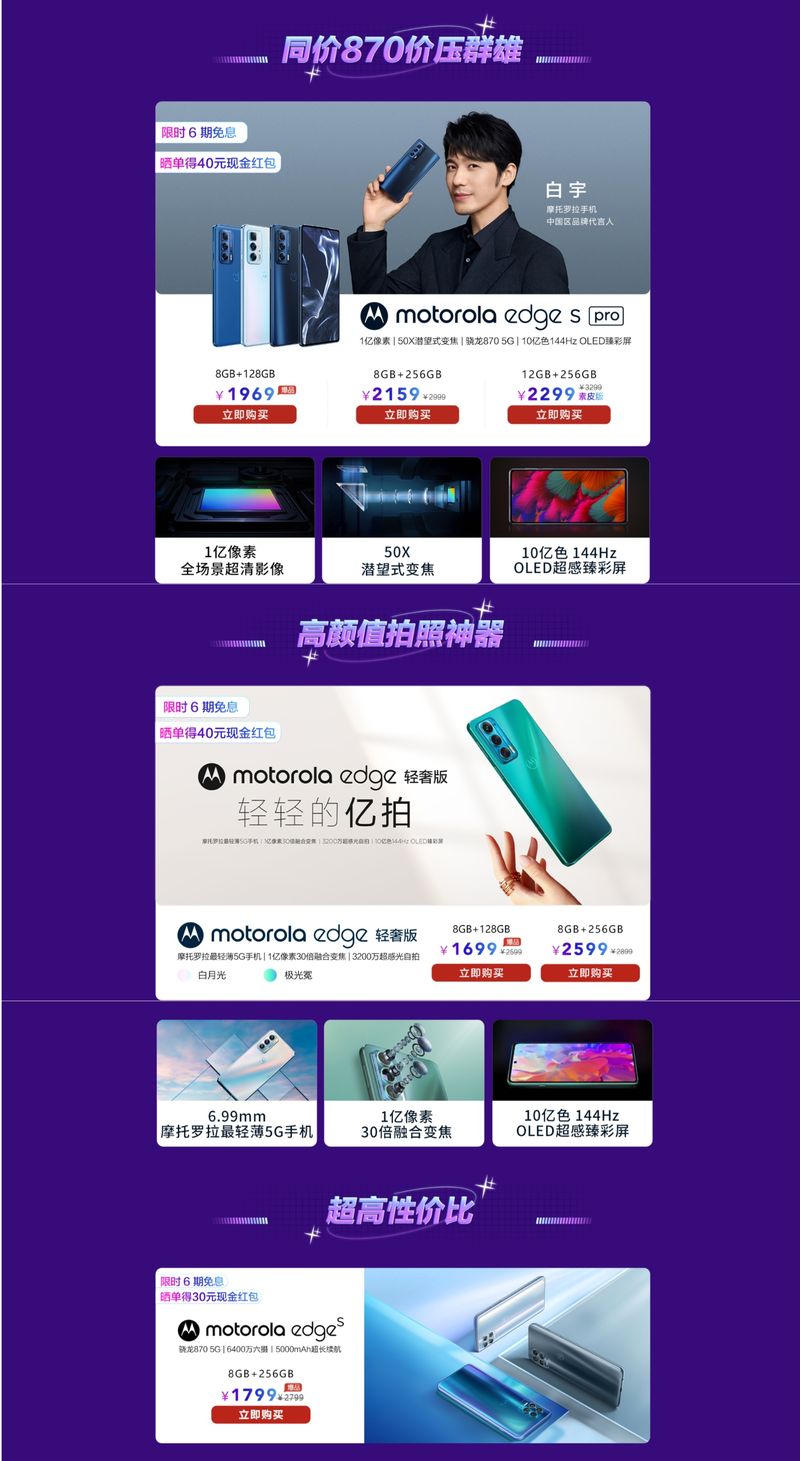Image resolution: width=800 pixels, height=1461 pixels.
Task: Buy the edge s pro 8GB+128GB at ¥1969
Action: click(x=245, y=415)
